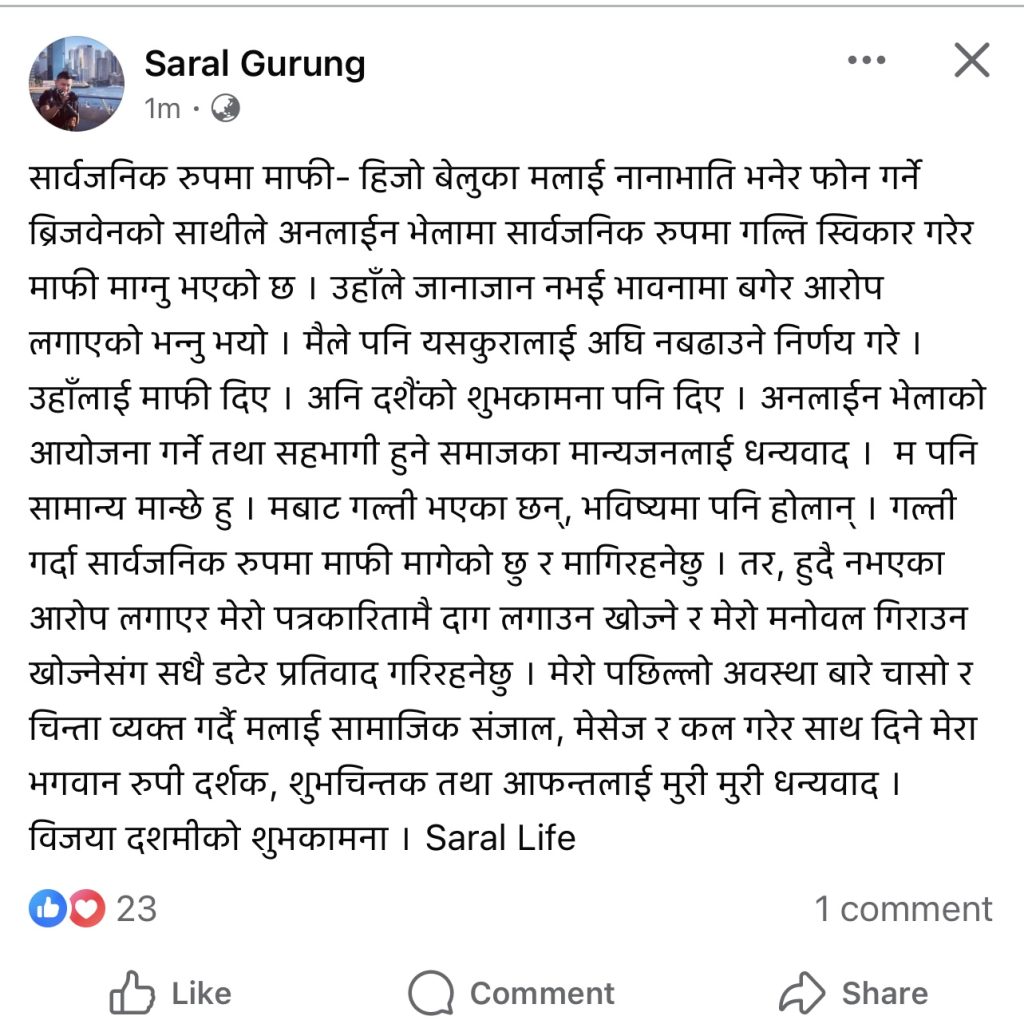Open Saral Gurung's profile picture
Screen dimensions: 1024x1024
point(76,84)
